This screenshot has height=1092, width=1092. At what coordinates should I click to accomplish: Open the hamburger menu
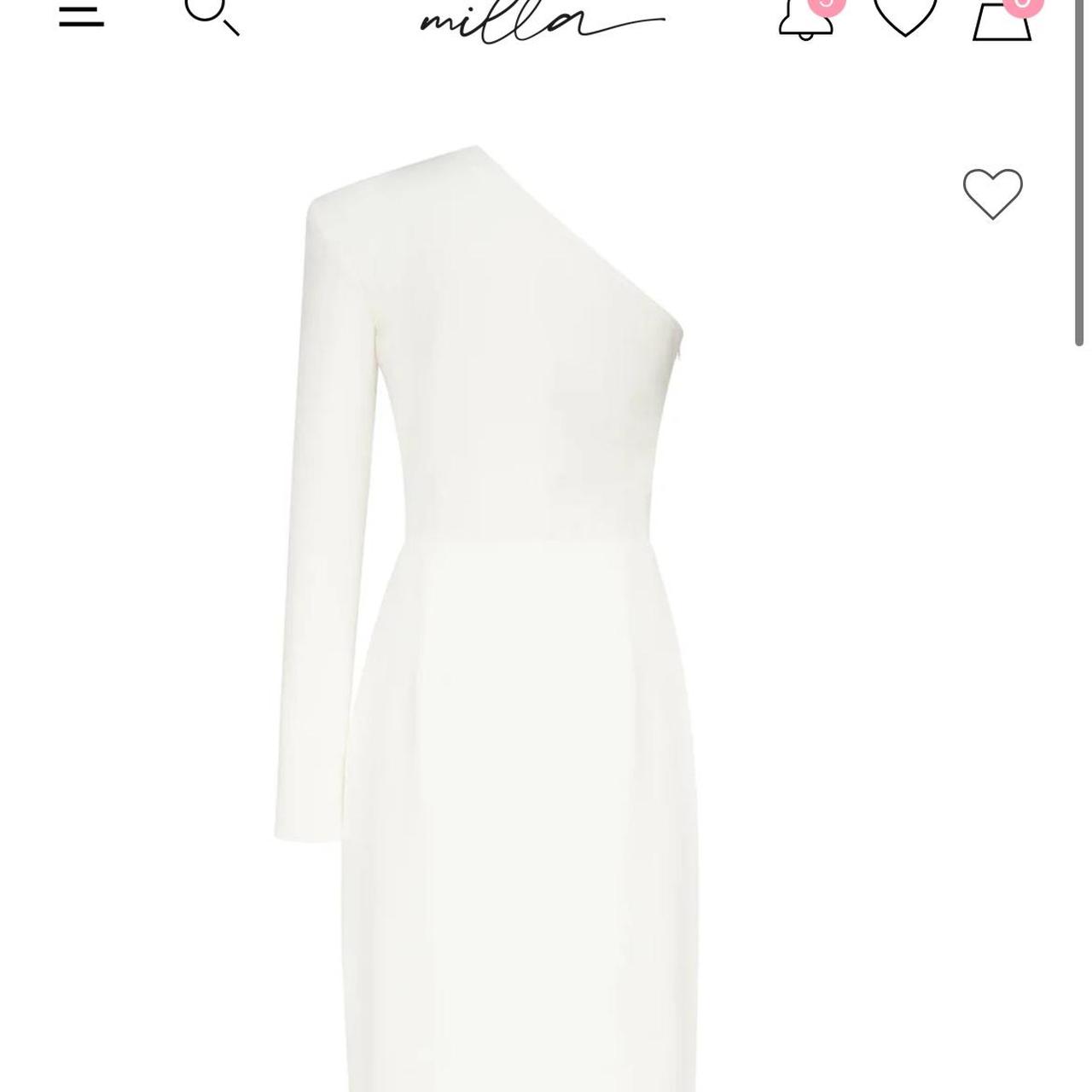[x=81, y=15]
